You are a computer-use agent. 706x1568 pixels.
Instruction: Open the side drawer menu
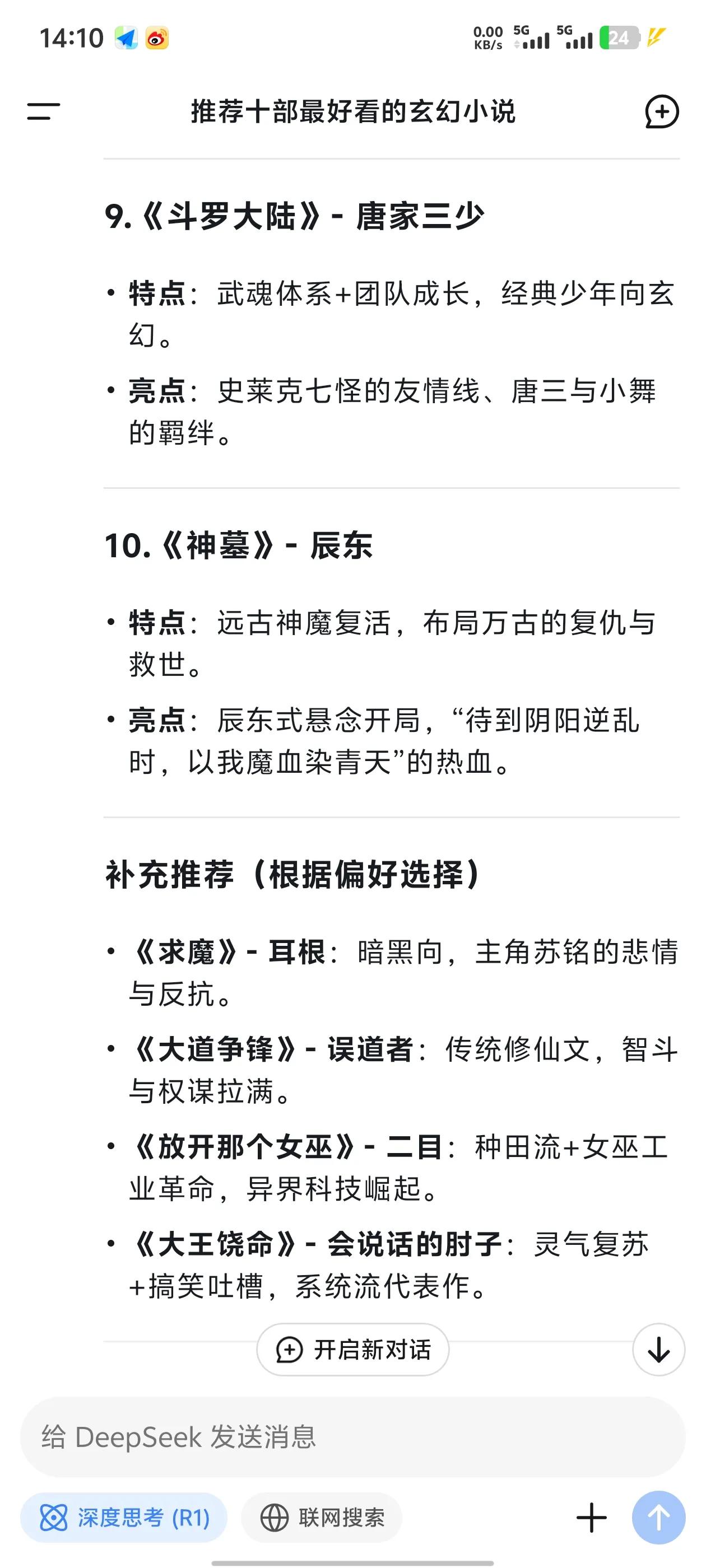43,111
